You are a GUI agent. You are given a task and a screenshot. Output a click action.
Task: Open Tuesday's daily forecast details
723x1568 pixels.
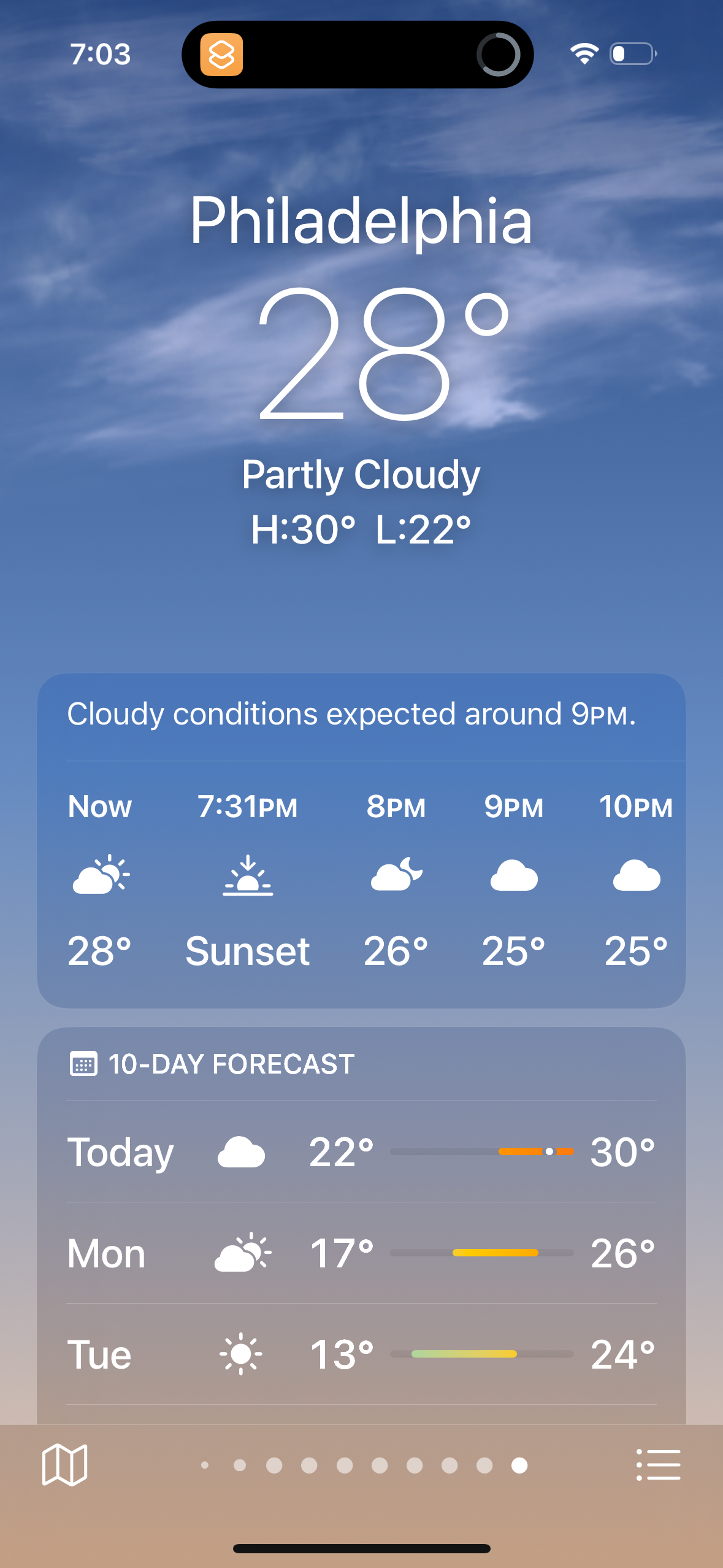[x=361, y=1354]
